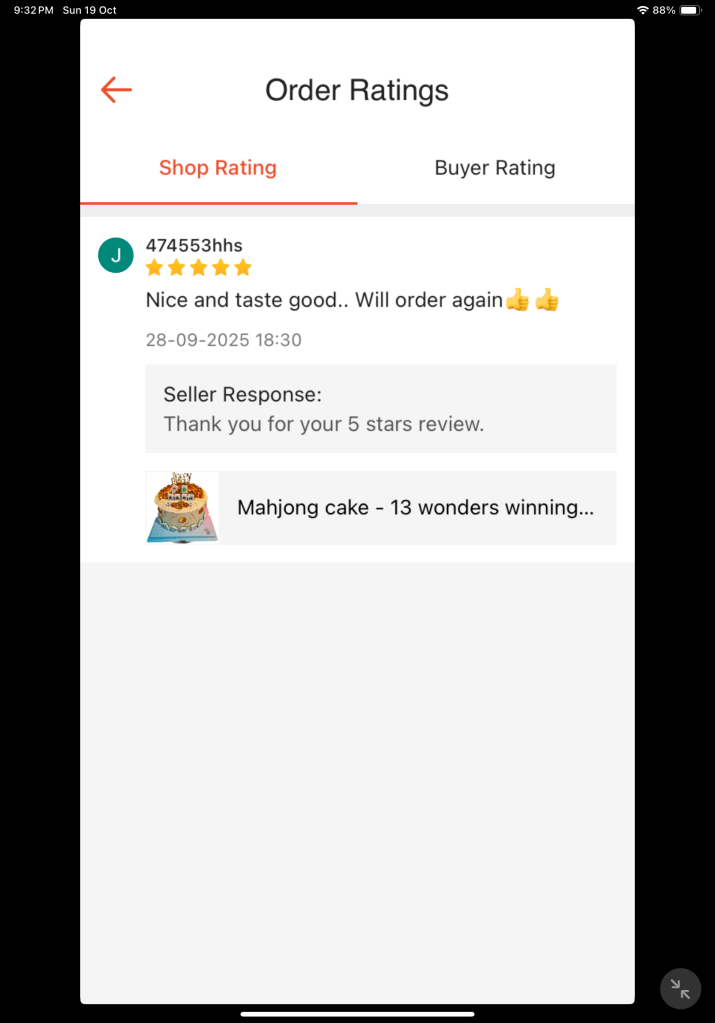The width and height of the screenshot is (715, 1023).
Task: Select the Shop Rating tab
Action: (218, 168)
